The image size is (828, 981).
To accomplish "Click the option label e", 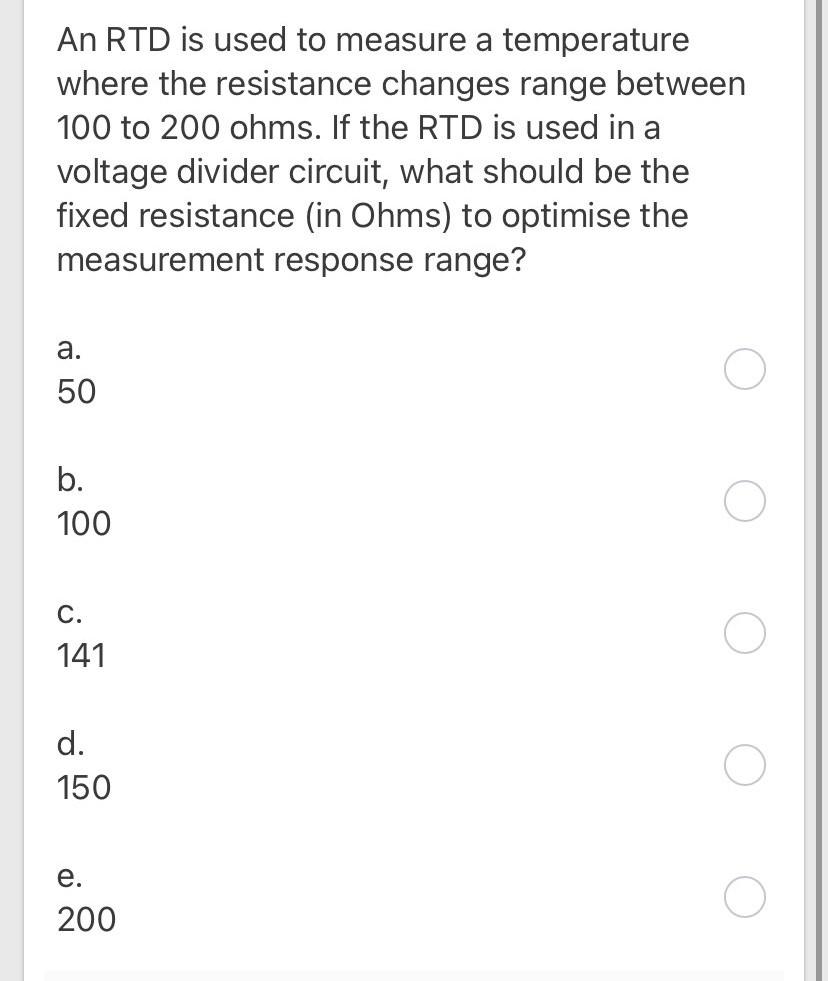I will [x=68, y=876].
